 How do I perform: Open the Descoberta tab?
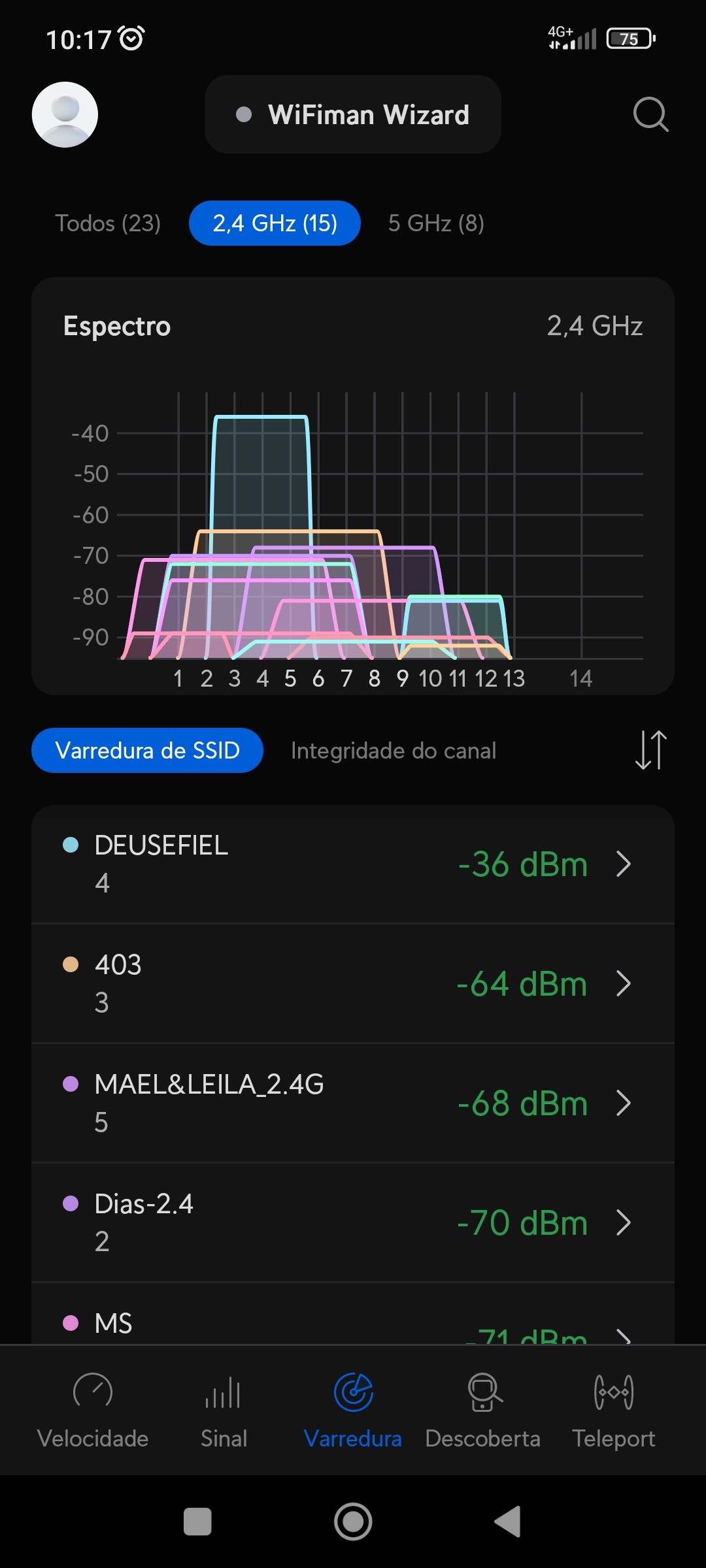482,1409
